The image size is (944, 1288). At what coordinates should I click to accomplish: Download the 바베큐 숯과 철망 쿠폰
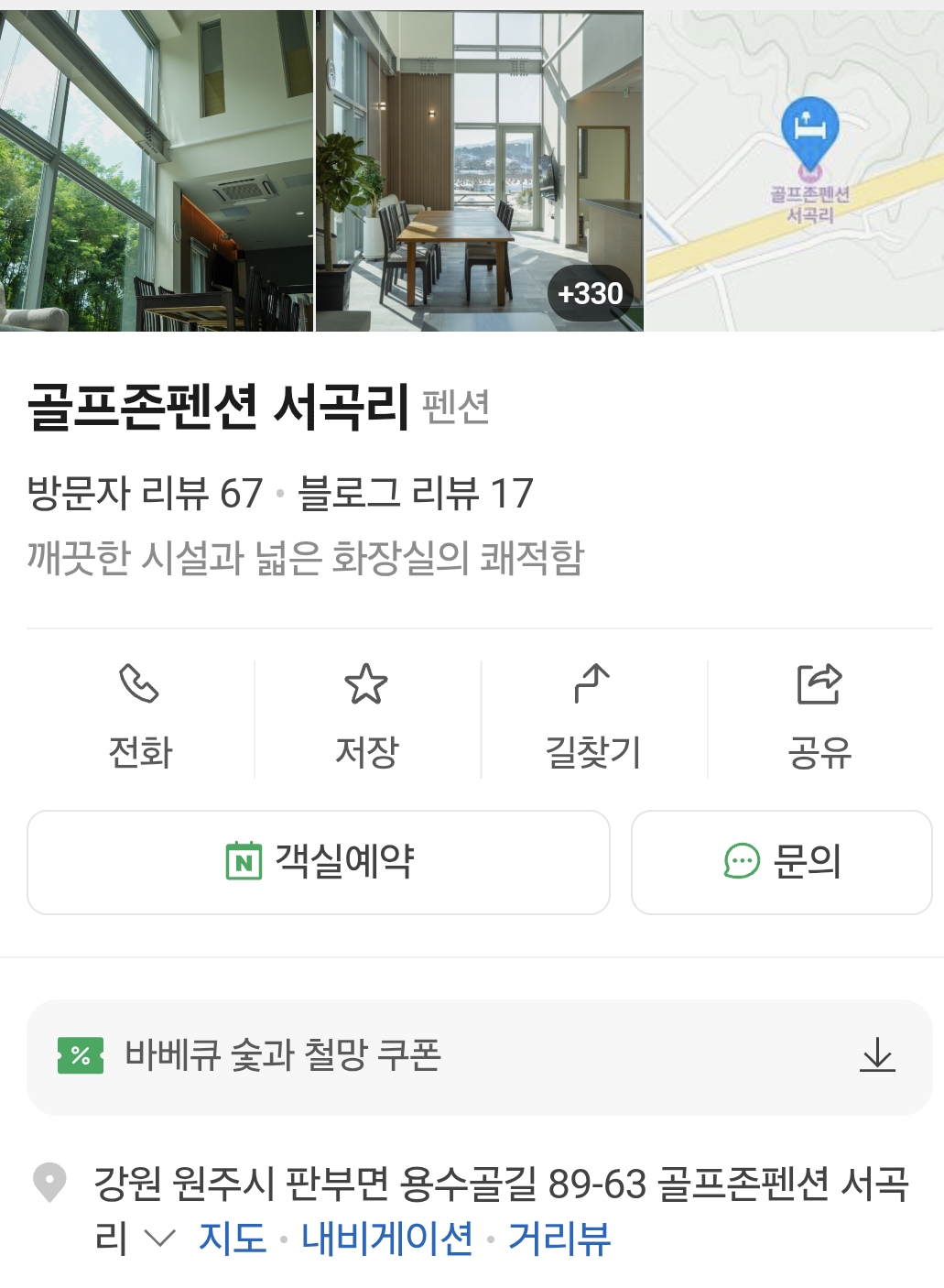coord(877,1055)
